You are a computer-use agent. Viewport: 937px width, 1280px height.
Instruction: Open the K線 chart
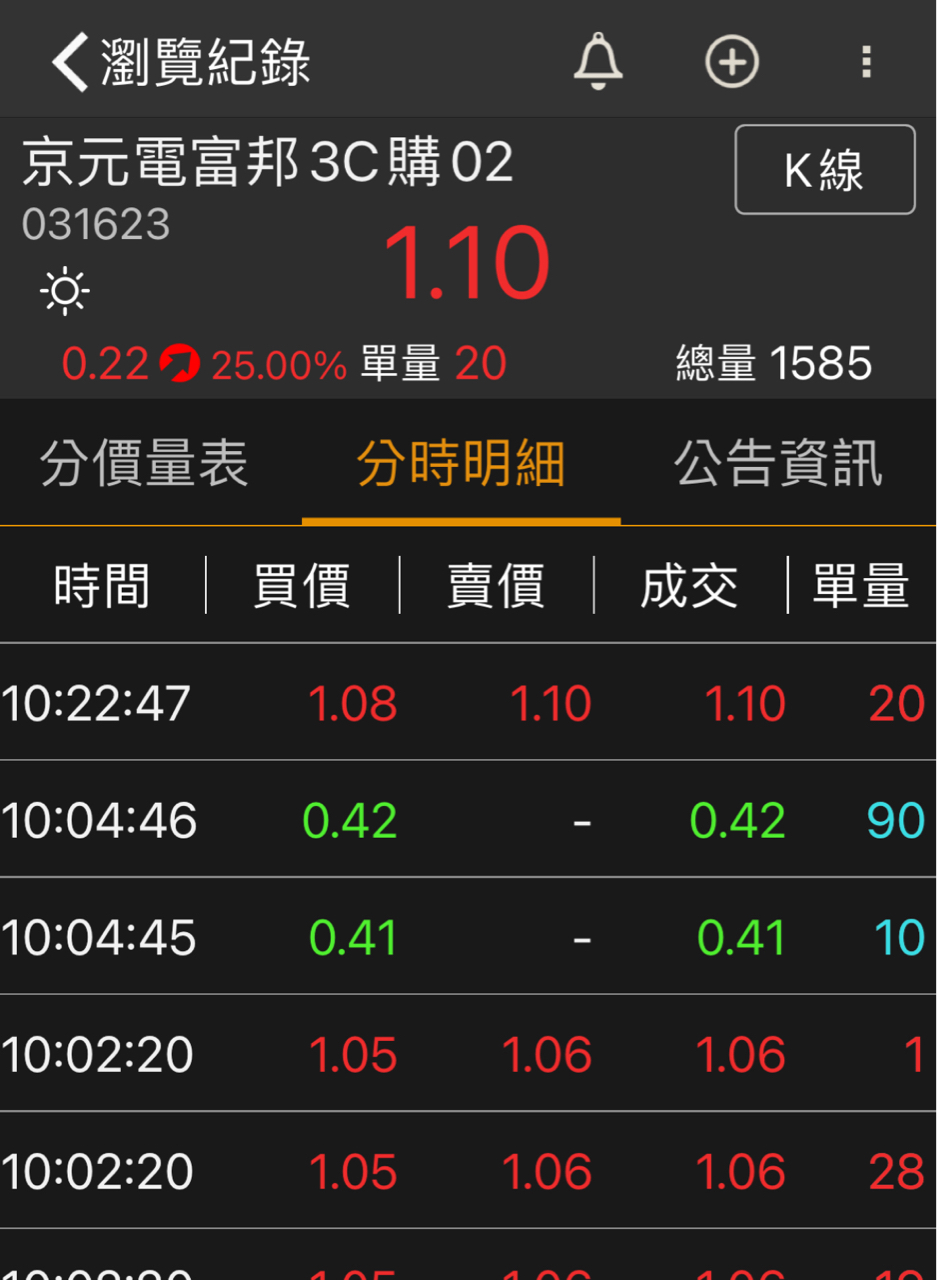click(x=824, y=170)
